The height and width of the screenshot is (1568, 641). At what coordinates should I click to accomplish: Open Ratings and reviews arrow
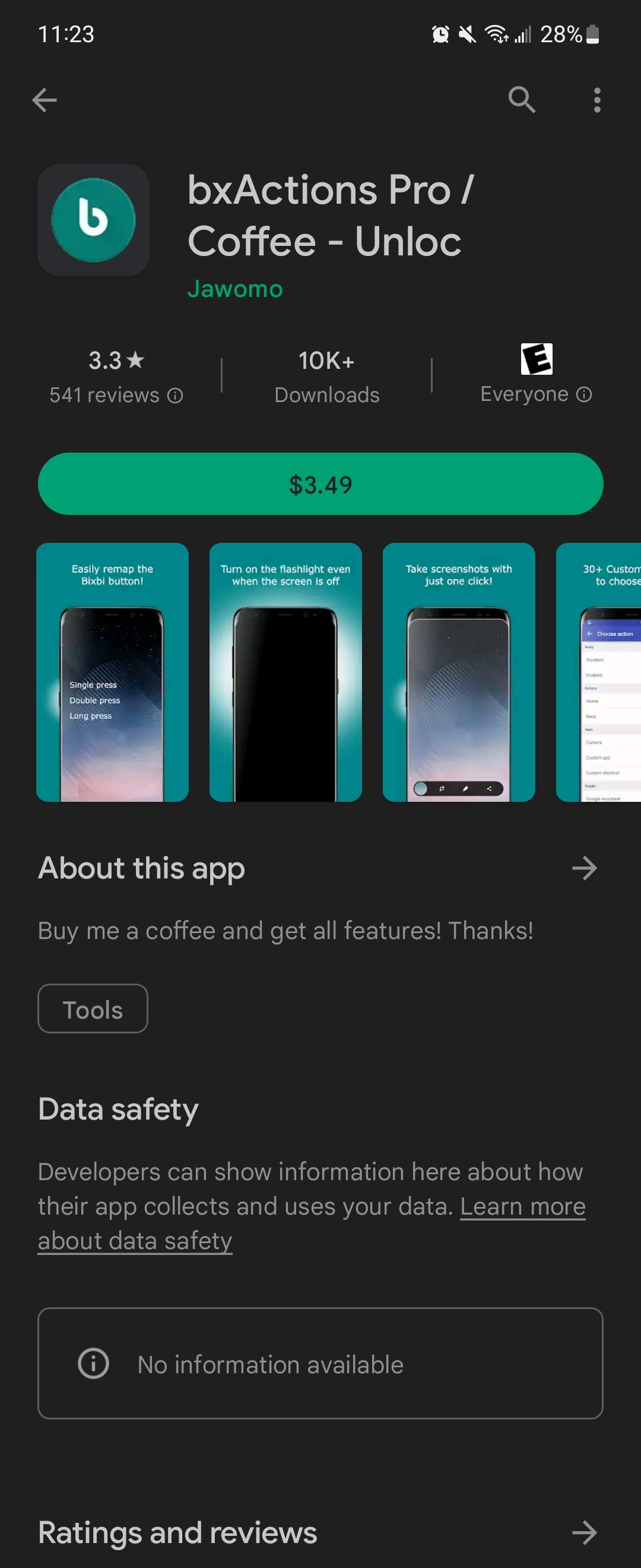[584, 1532]
